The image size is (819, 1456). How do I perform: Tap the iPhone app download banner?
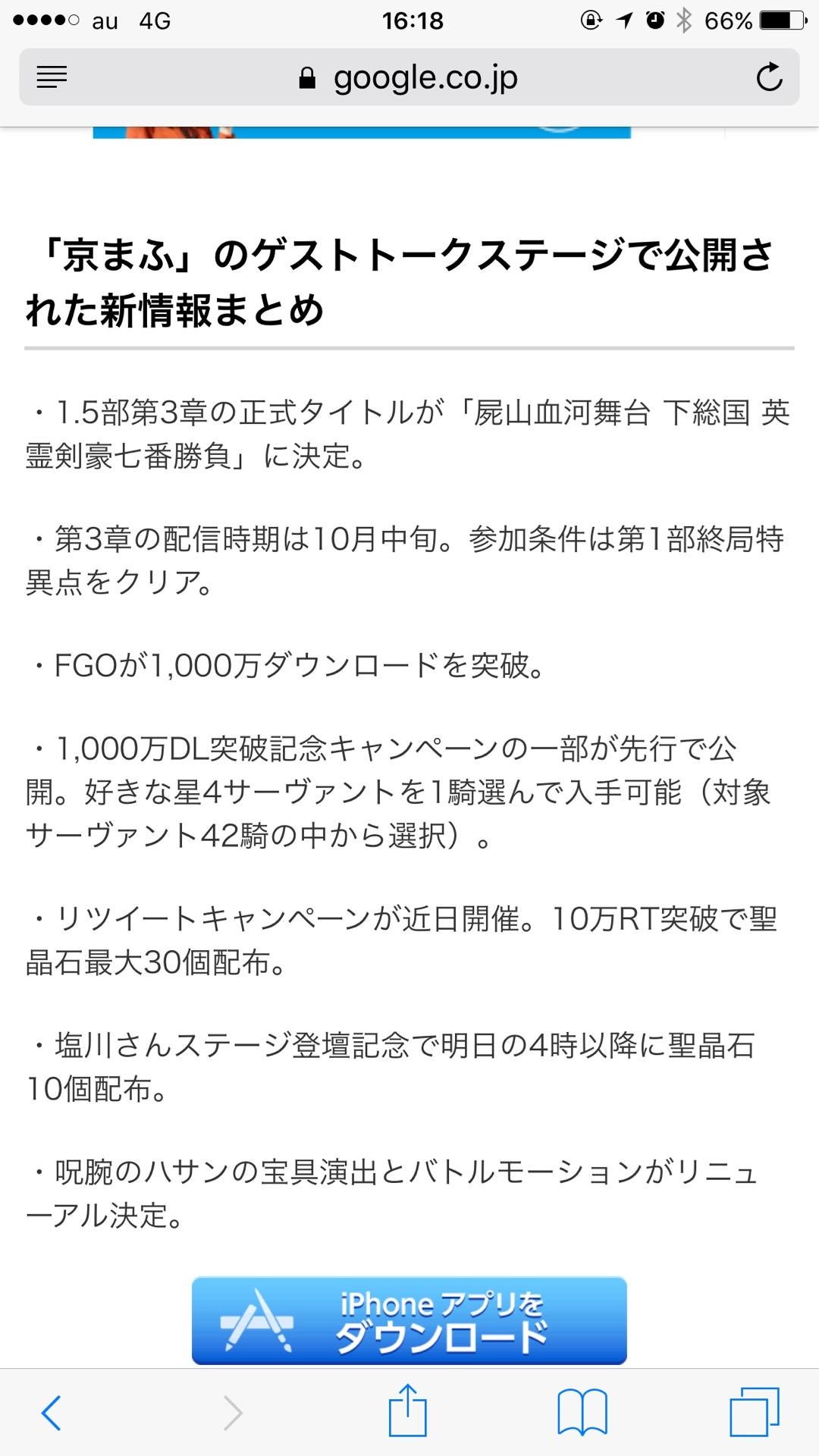(409, 1320)
